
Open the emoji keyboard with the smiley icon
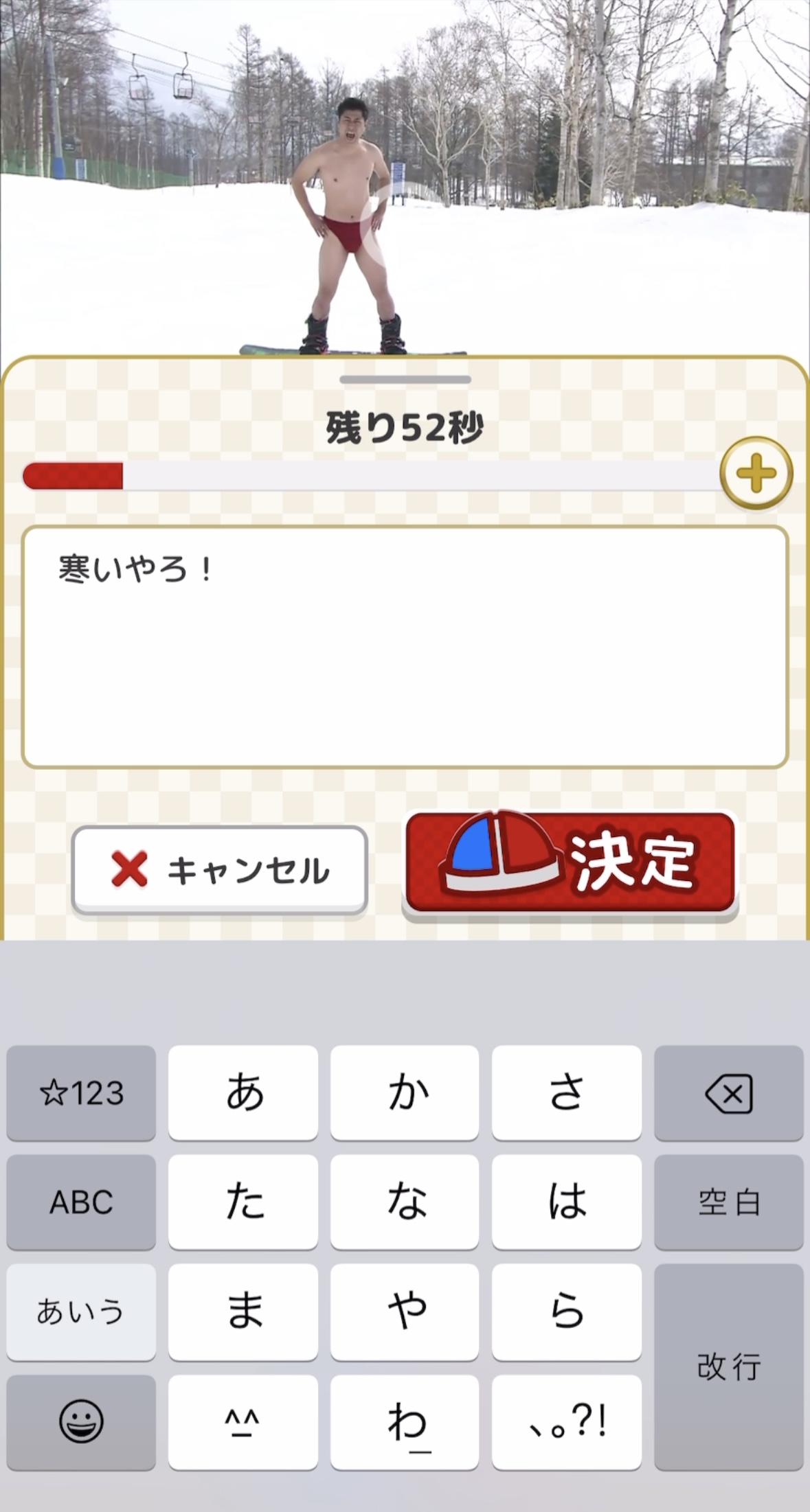80,1420
